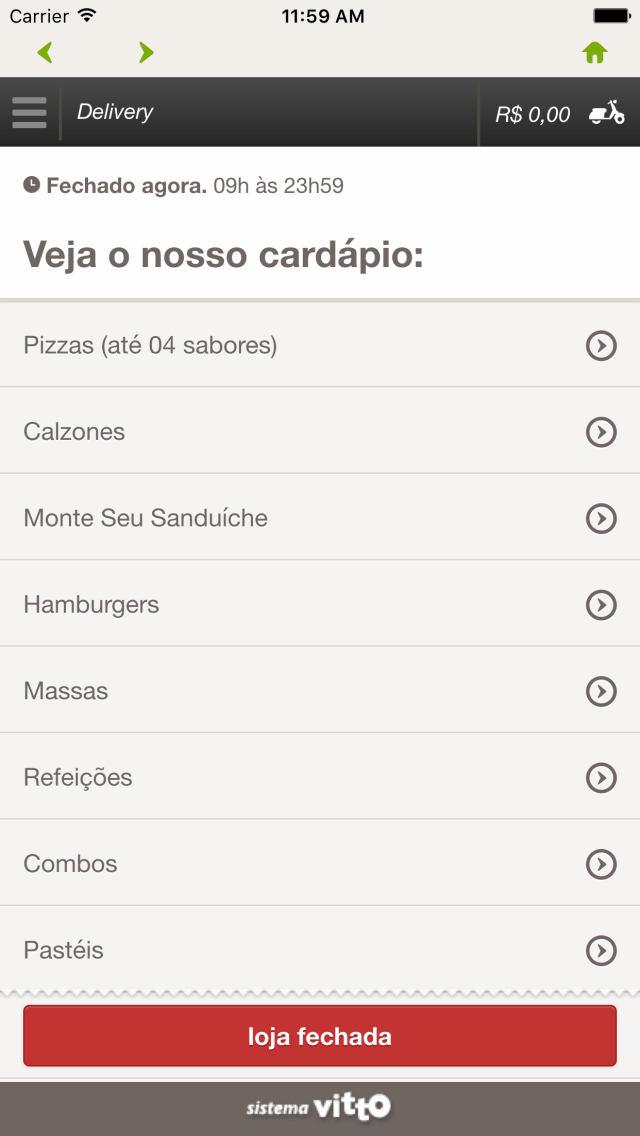Open the hamburger menu button
Image resolution: width=640 pixels, height=1136 pixels.
point(29,112)
